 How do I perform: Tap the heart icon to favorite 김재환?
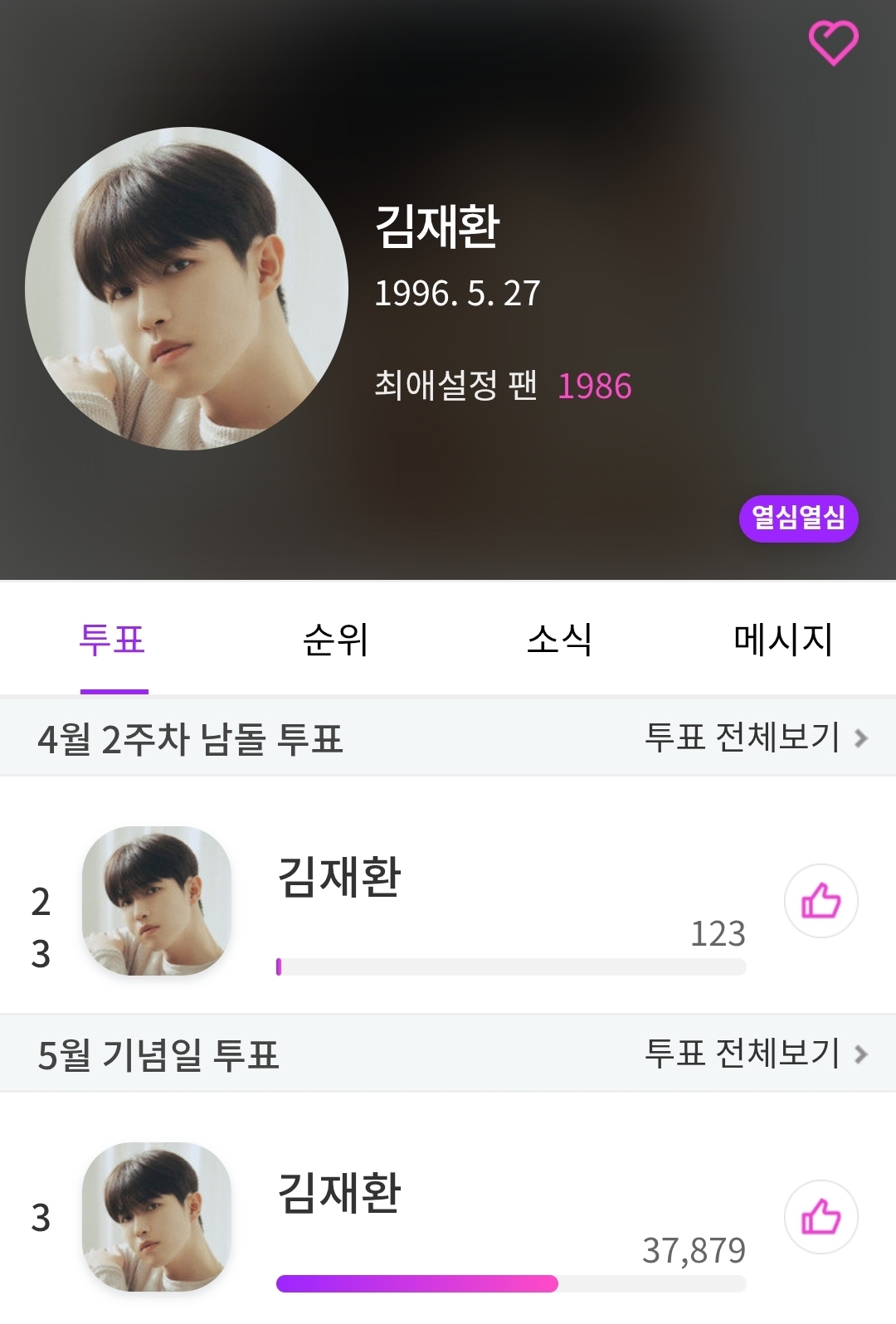click(x=833, y=42)
